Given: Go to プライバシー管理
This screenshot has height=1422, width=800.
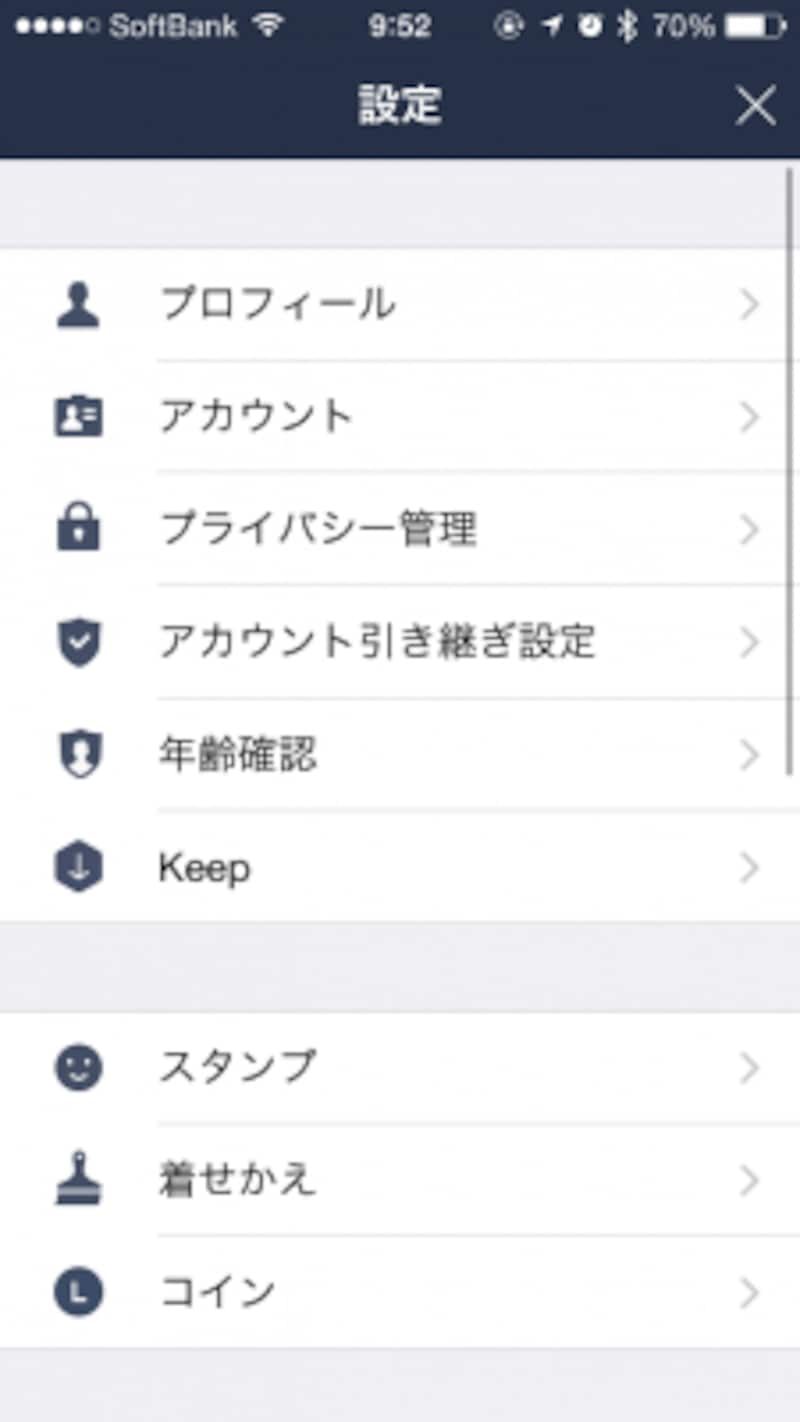Looking at the screenshot, I should coord(400,529).
